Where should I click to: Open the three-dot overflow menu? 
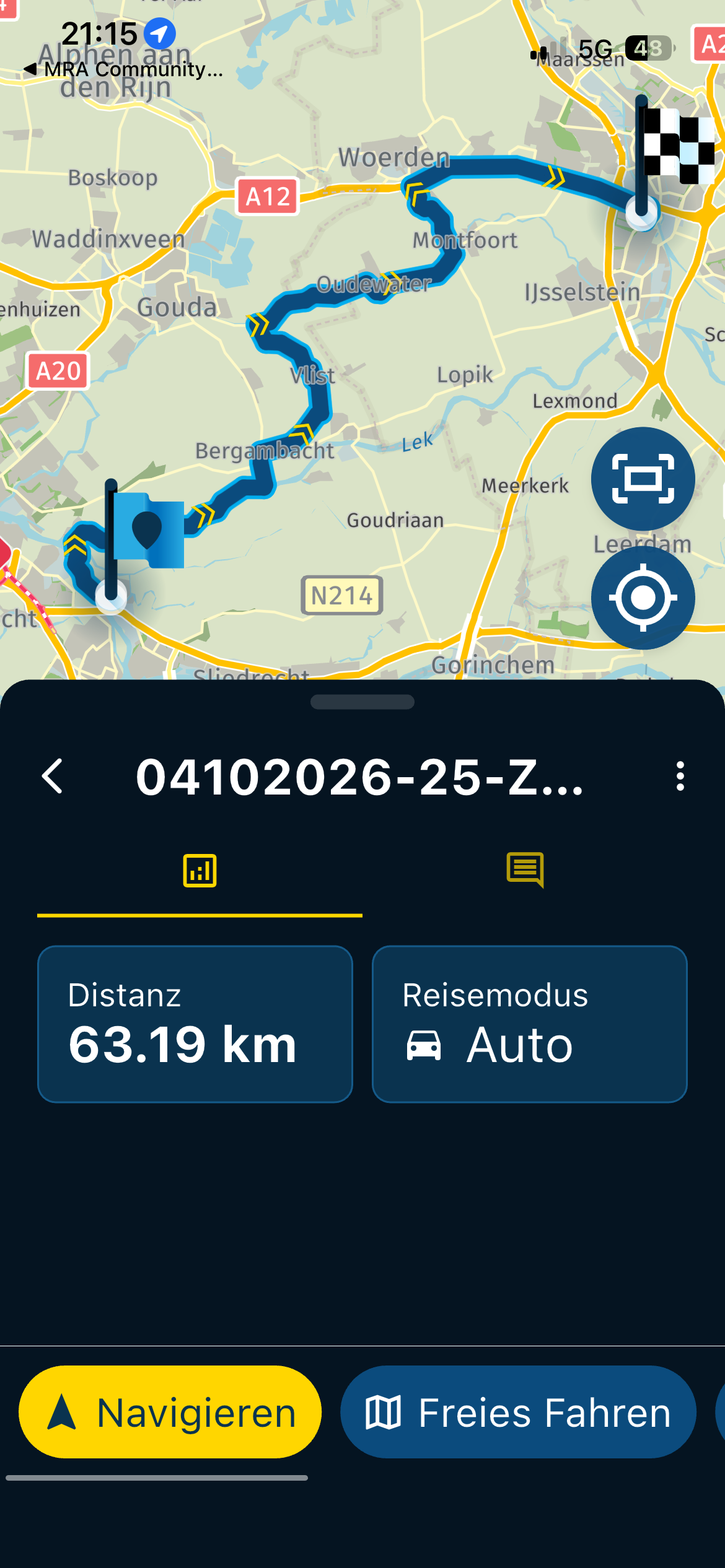(680, 776)
